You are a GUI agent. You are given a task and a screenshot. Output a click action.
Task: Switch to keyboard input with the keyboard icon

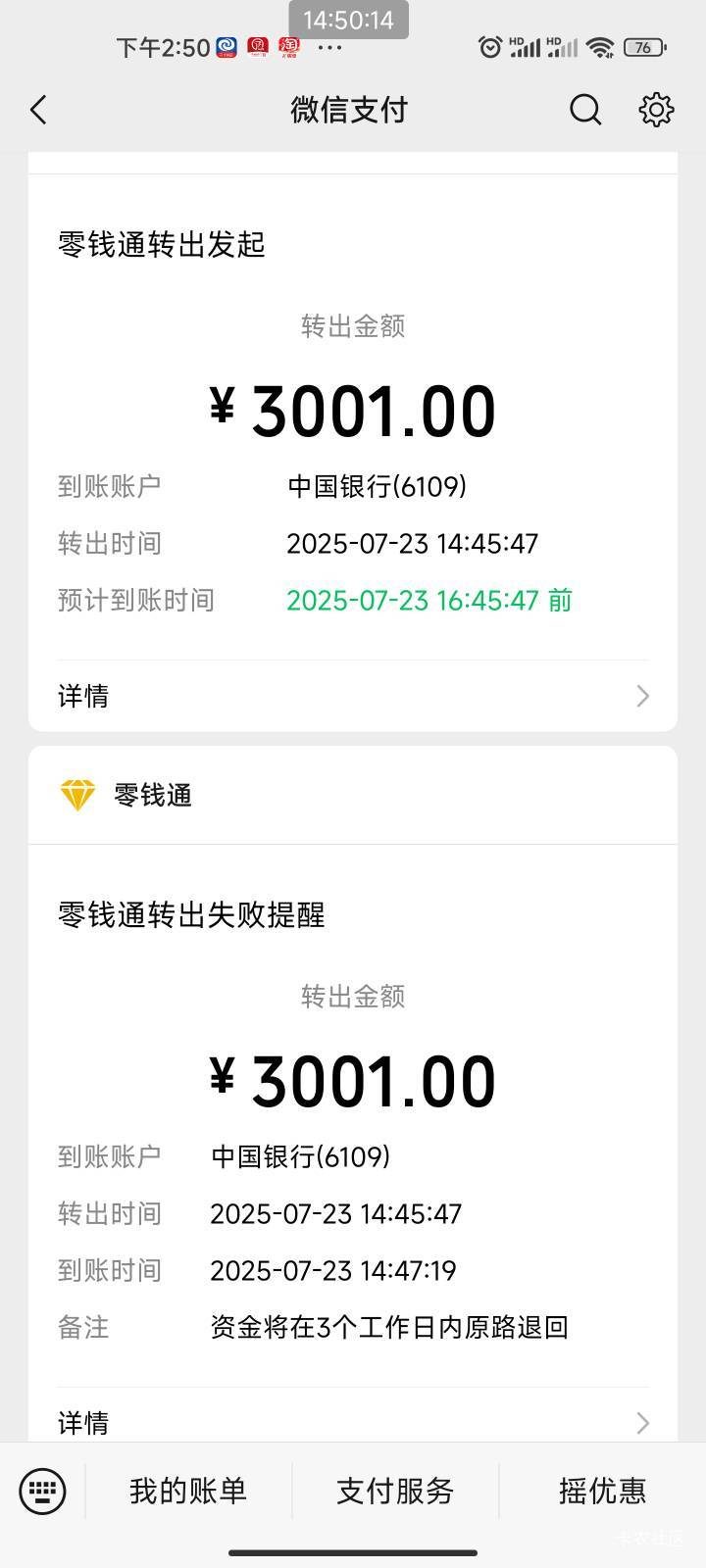(x=42, y=1491)
